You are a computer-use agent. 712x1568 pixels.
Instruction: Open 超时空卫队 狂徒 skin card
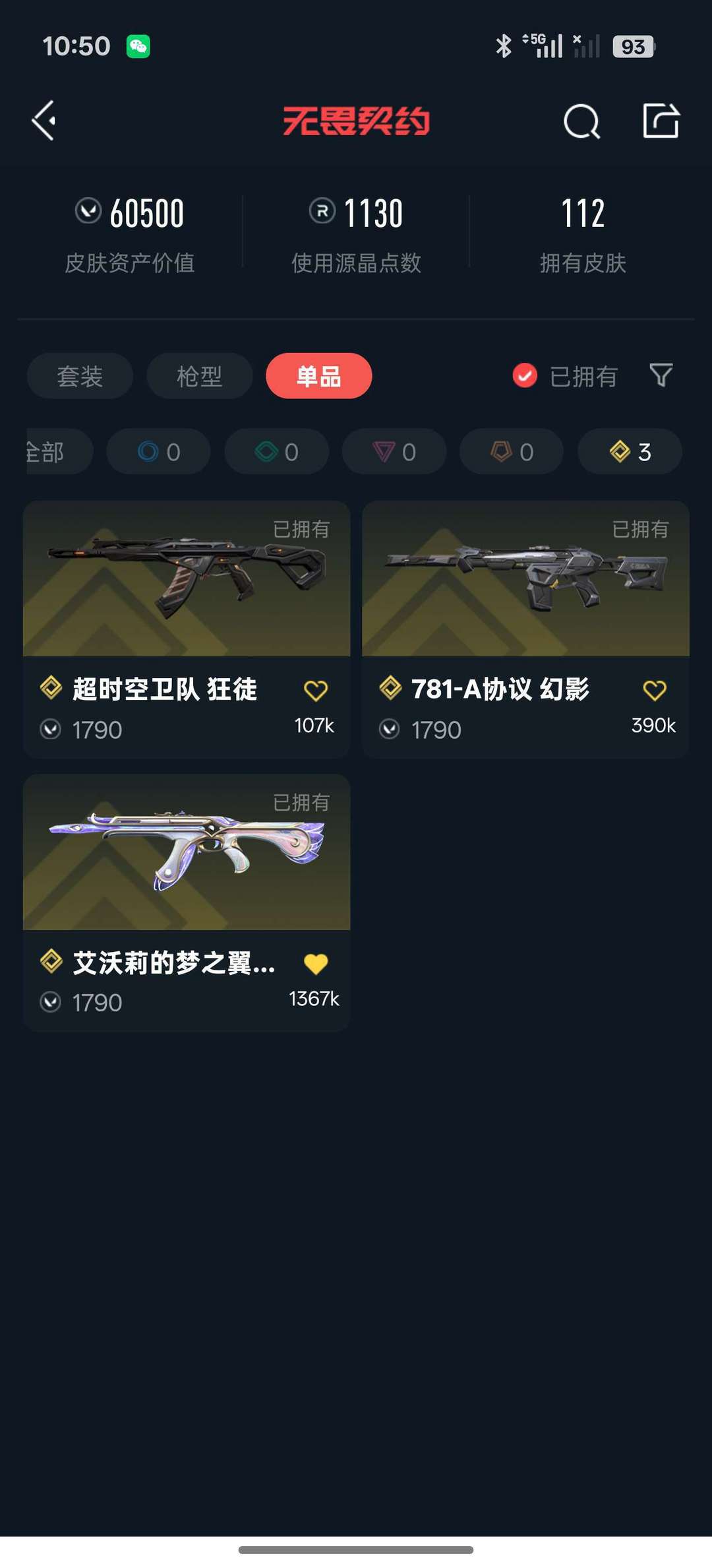pyautogui.click(x=186, y=594)
